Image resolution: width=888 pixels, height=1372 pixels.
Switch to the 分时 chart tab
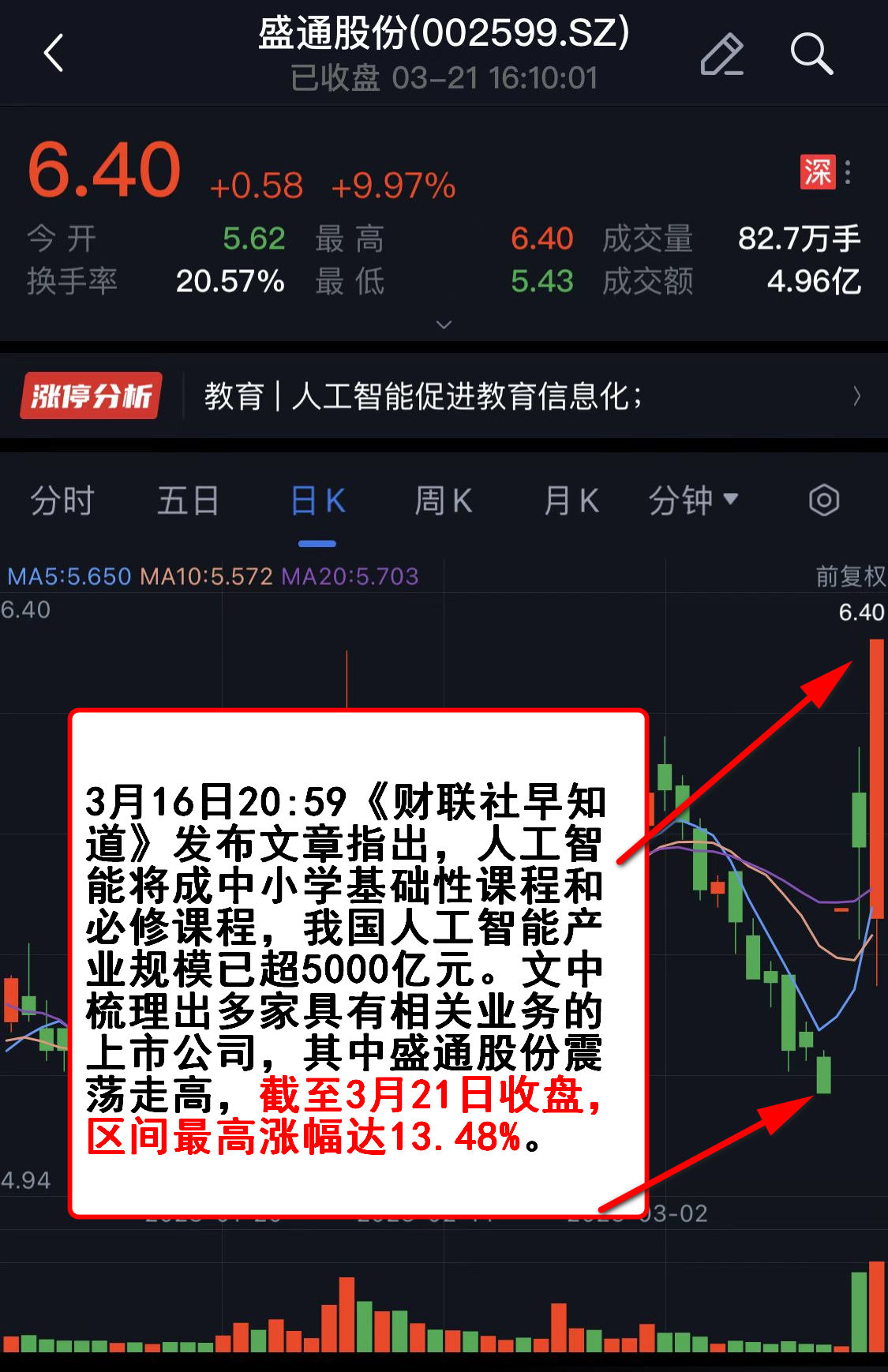coord(62,500)
